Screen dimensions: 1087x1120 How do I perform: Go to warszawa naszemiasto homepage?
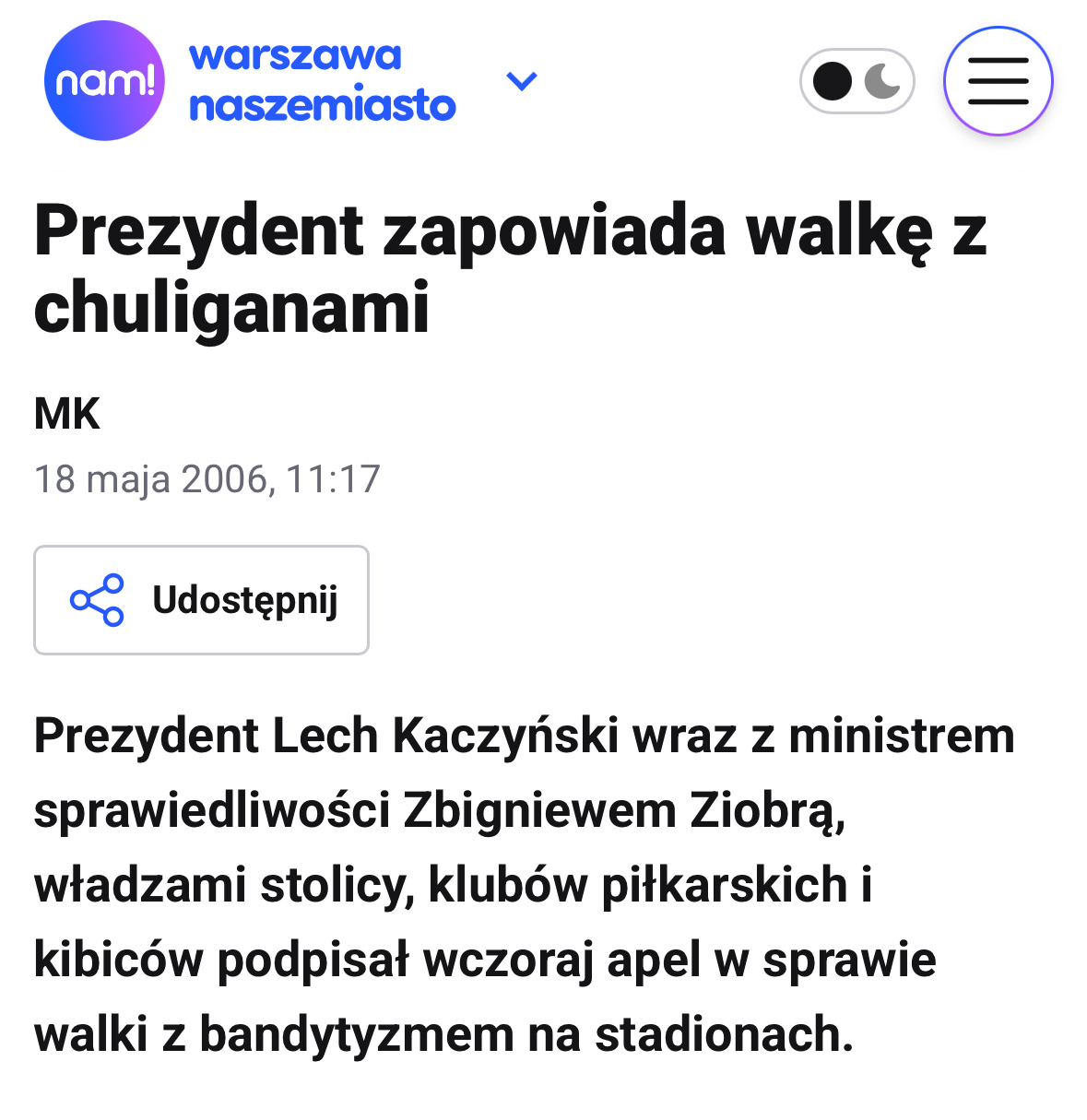click(321, 81)
